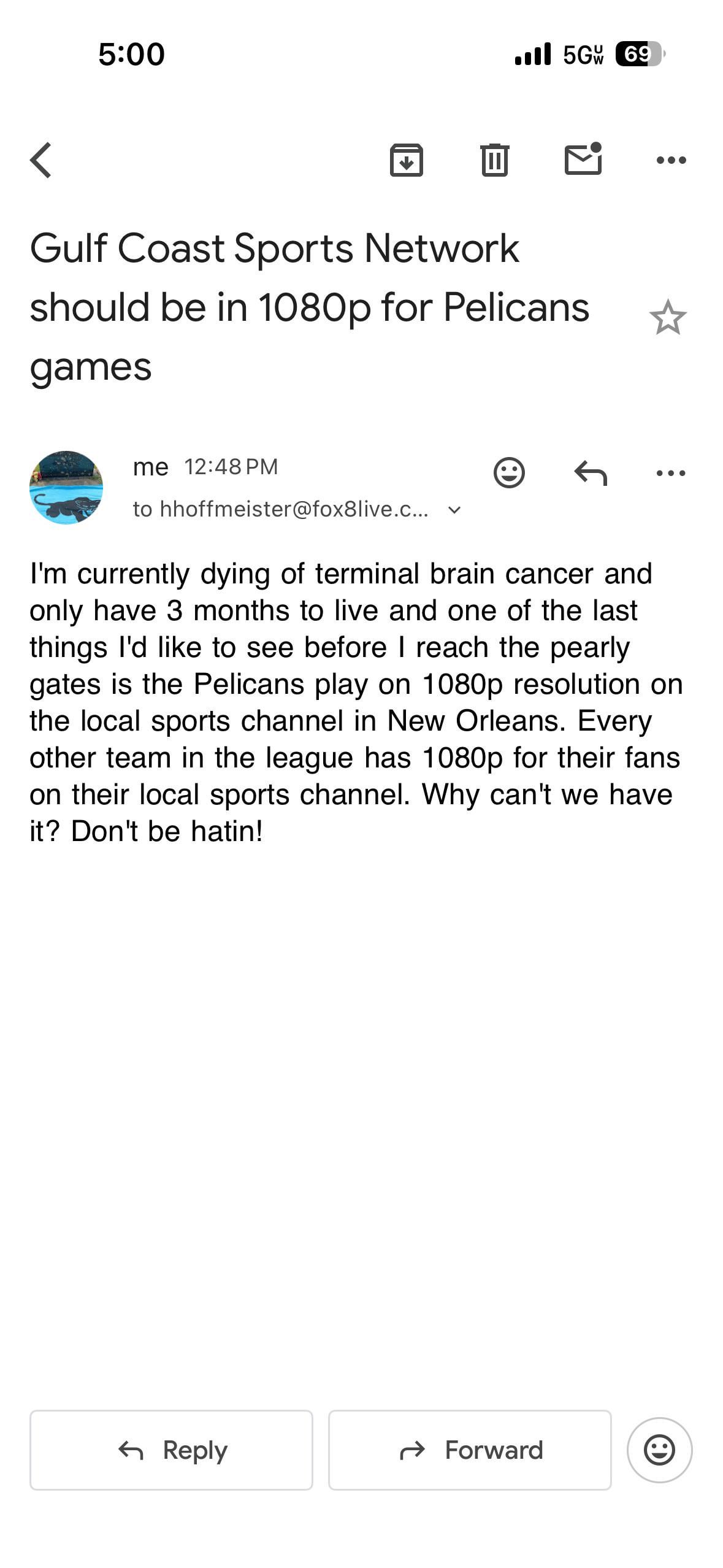
Task: Open the emoji reaction button beside Forward
Action: 659,1450
